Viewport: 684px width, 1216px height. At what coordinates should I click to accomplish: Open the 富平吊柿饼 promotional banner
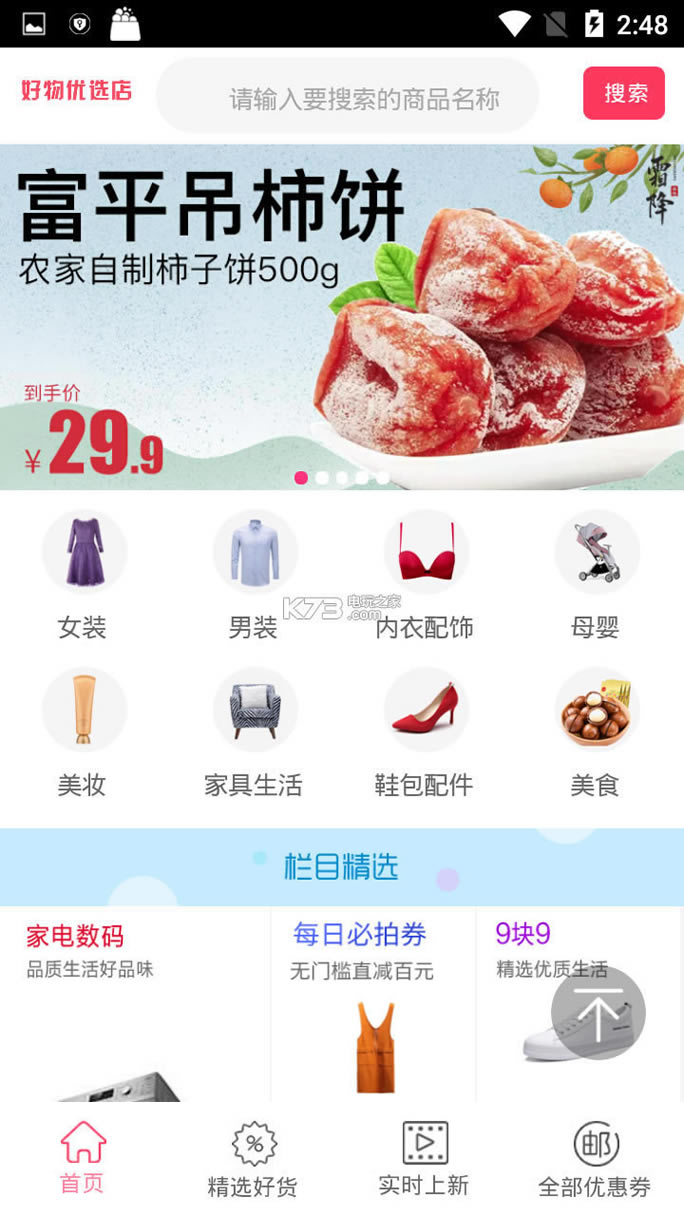tap(342, 316)
